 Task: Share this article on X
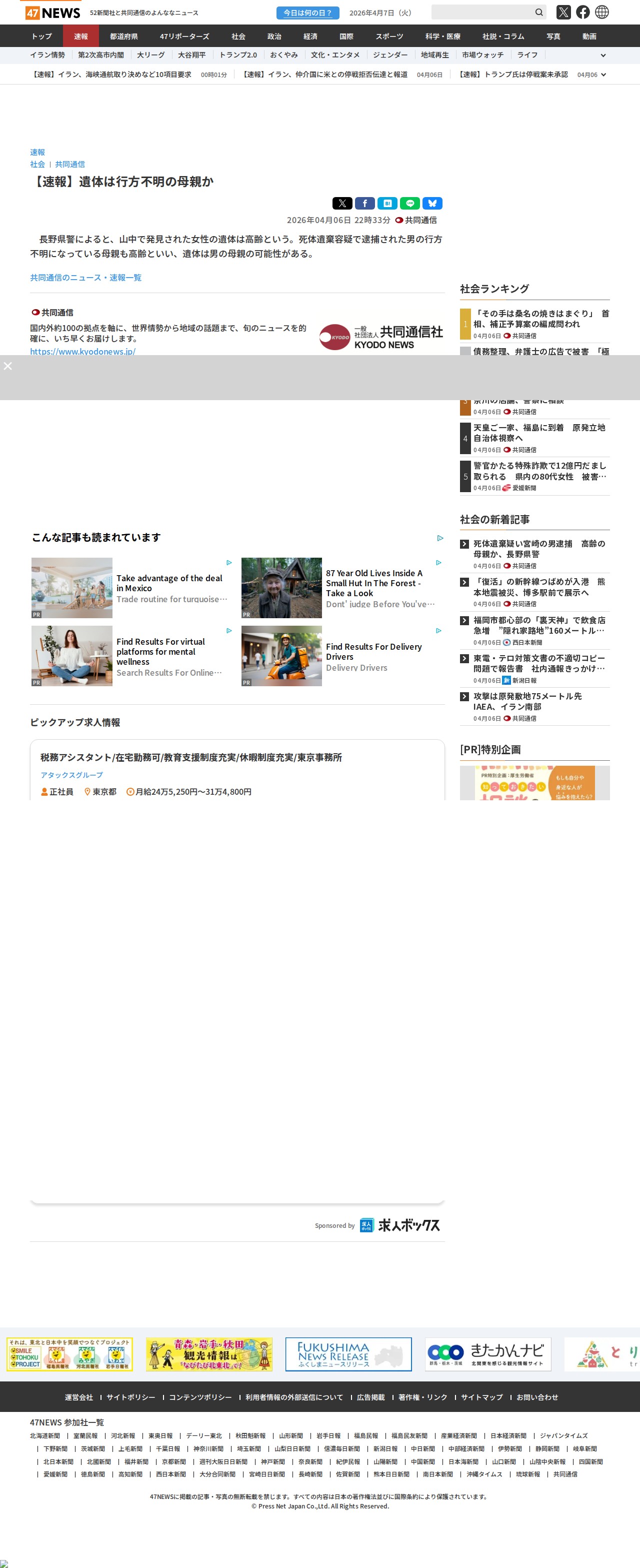(x=342, y=203)
